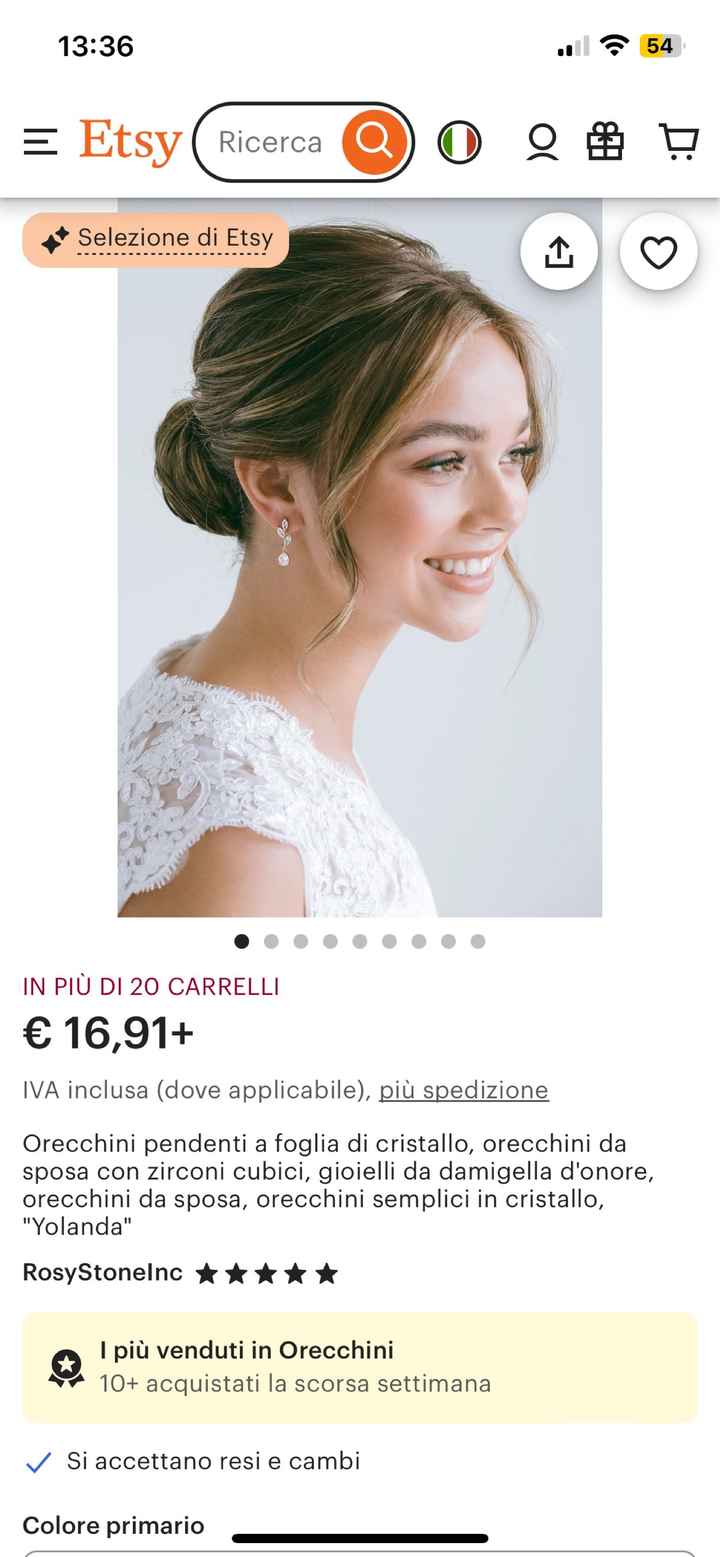Favorite the listing with the heart button
Screen dimensions: 720x1557
(658, 252)
